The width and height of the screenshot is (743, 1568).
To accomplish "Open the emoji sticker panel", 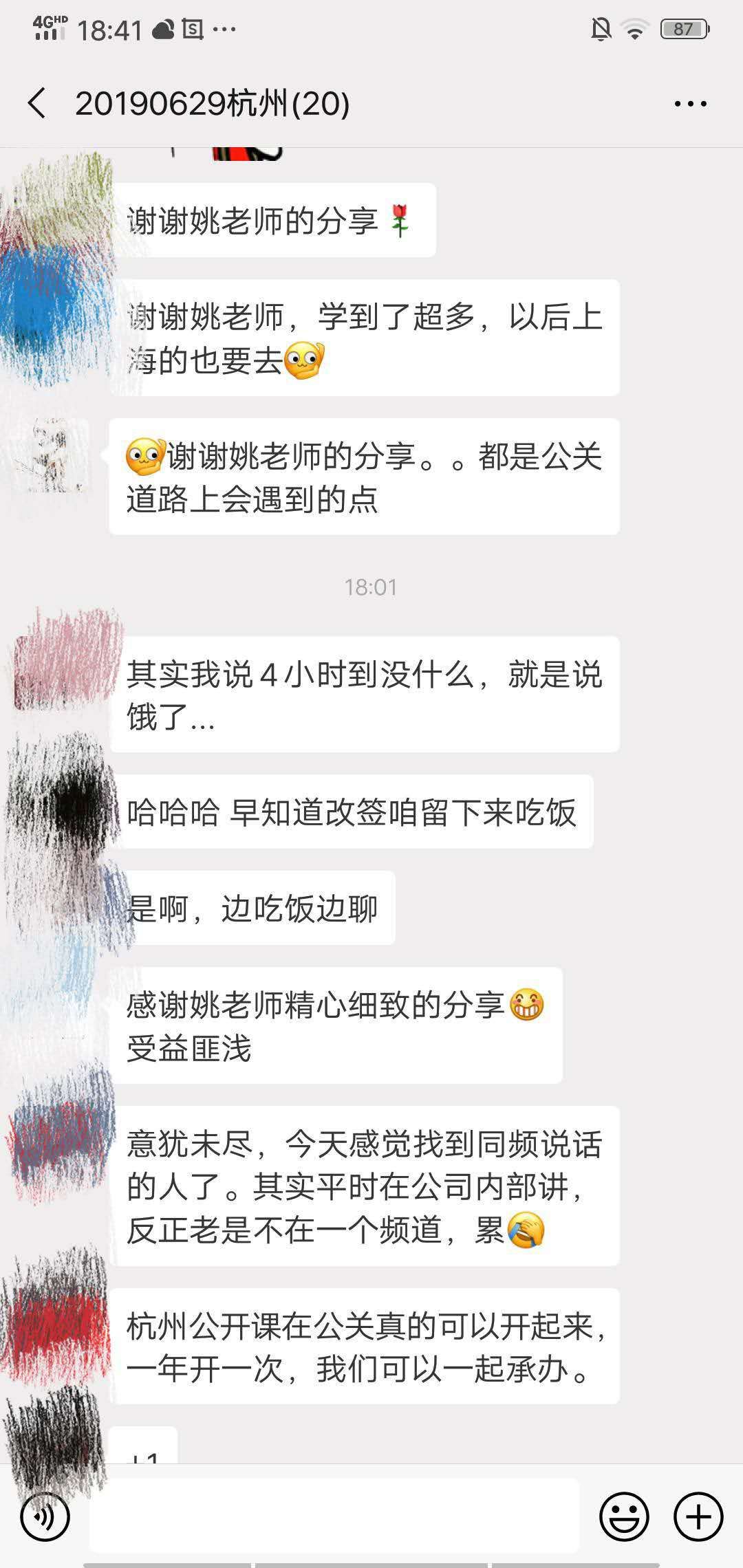I will [x=624, y=1516].
